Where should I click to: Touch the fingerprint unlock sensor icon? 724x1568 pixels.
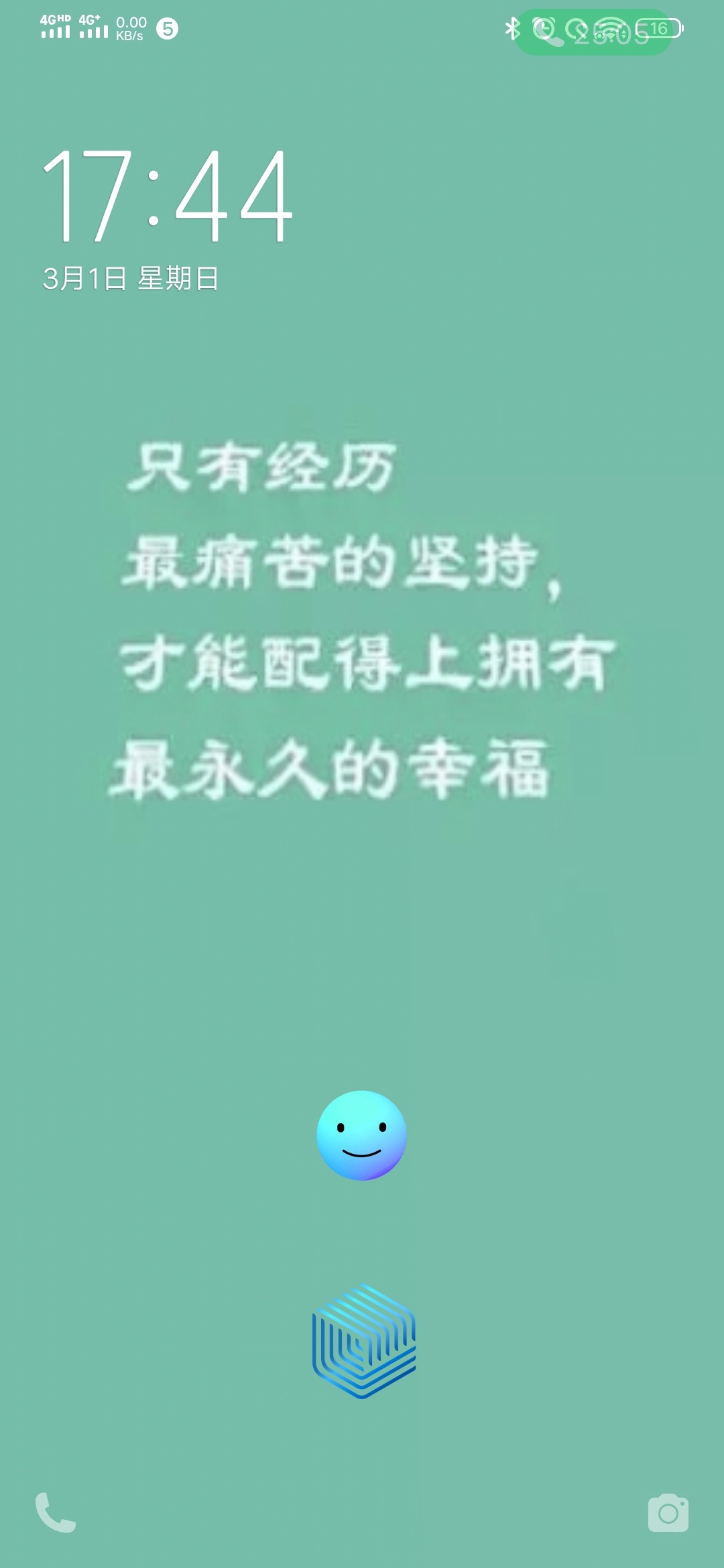click(364, 1342)
